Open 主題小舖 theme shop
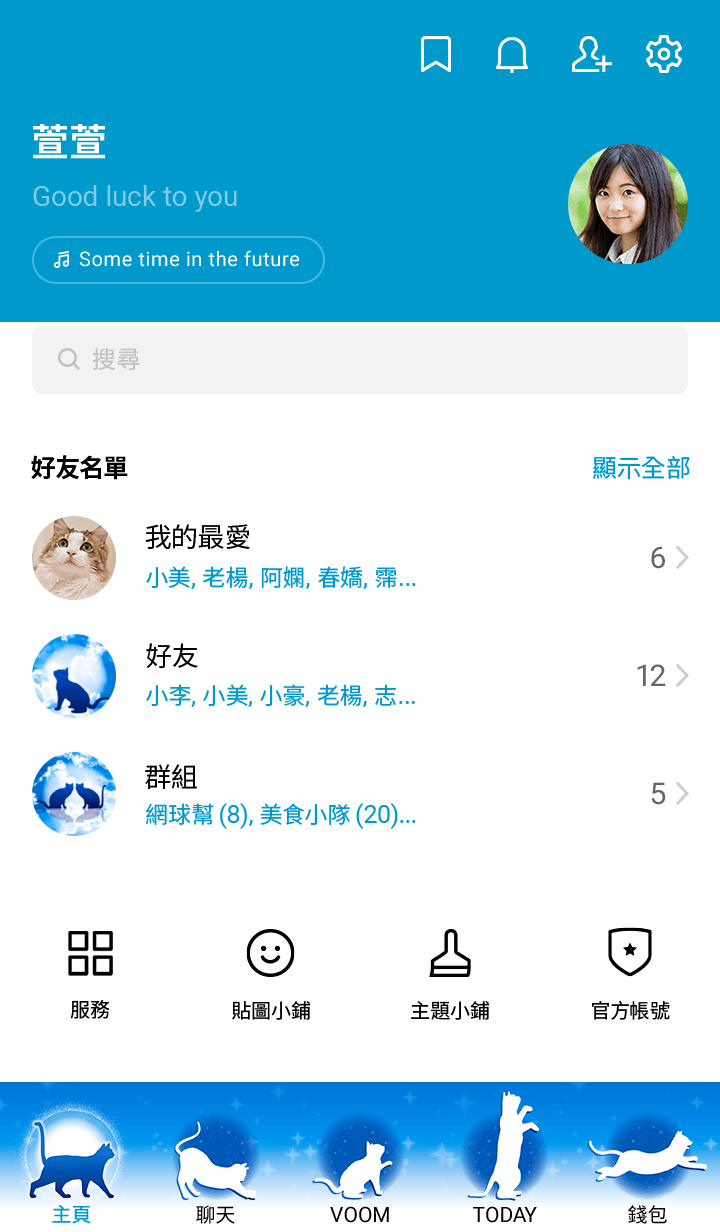 pyautogui.click(x=450, y=974)
